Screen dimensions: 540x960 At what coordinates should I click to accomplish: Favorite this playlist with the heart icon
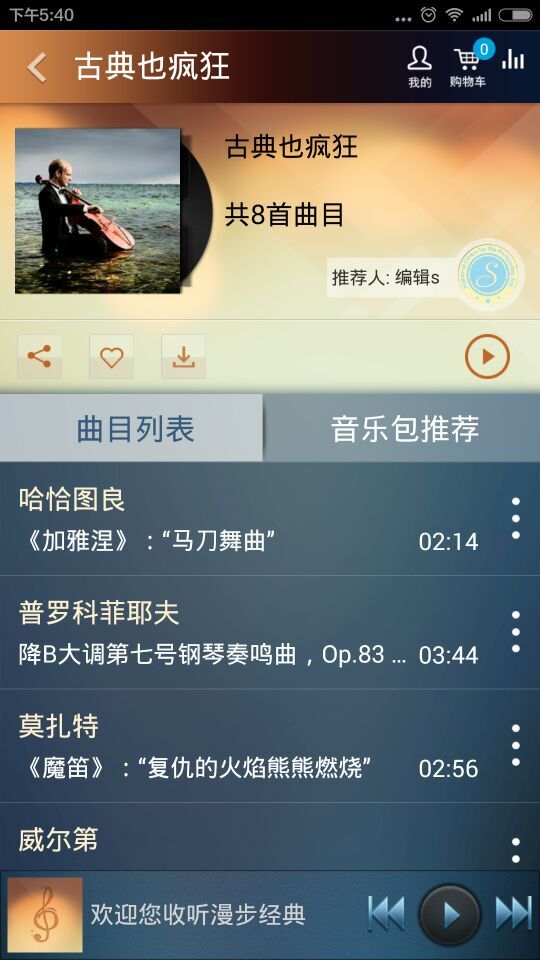pos(111,356)
